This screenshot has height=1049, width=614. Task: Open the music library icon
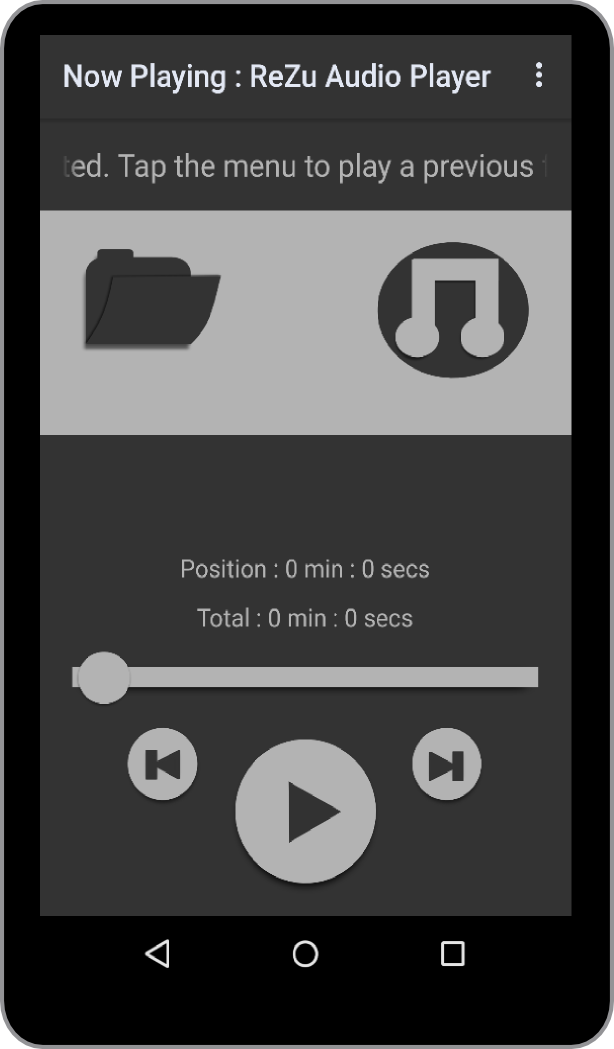coord(453,310)
